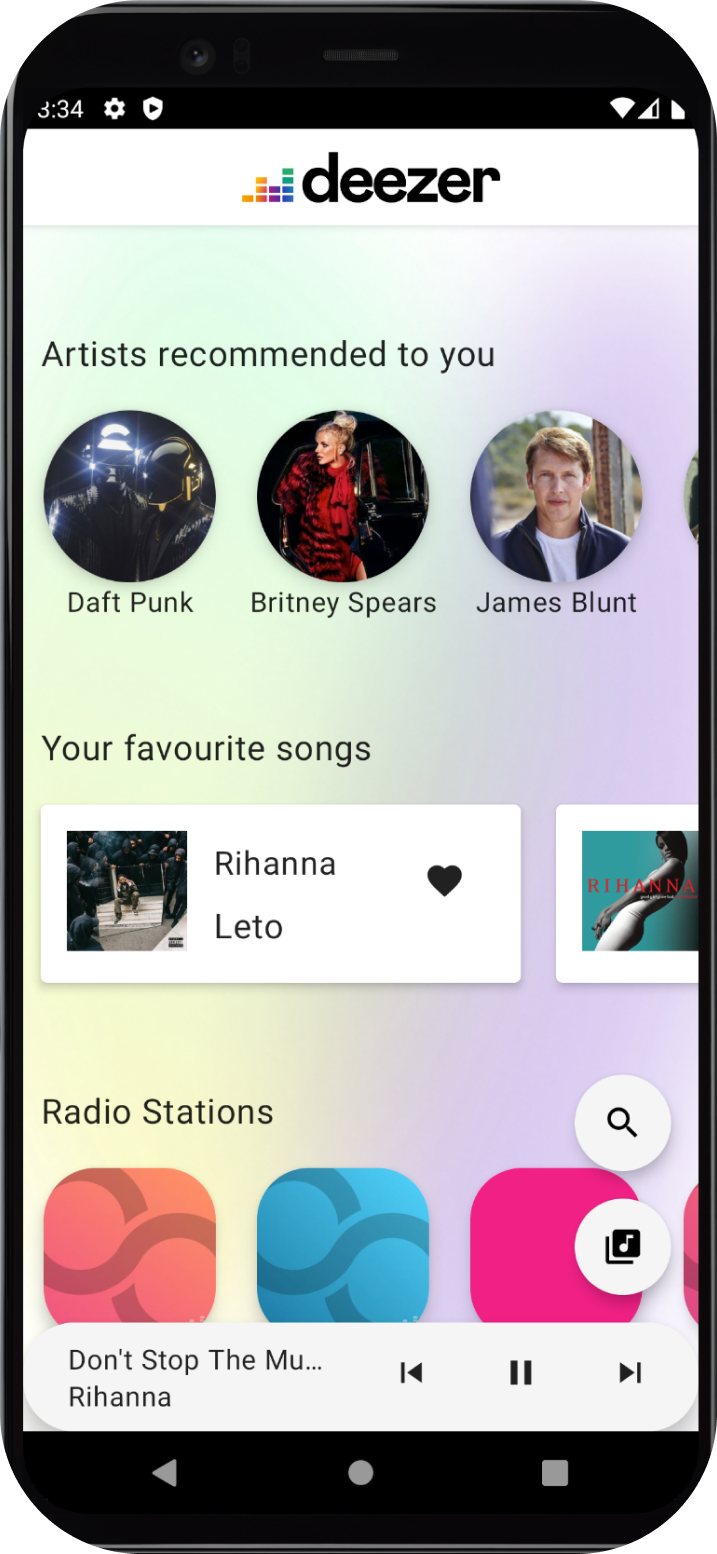The height and width of the screenshot is (1554, 717).
Task: Open the now playing mini player
Action: pyautogui.click(x=195, y=1378)
